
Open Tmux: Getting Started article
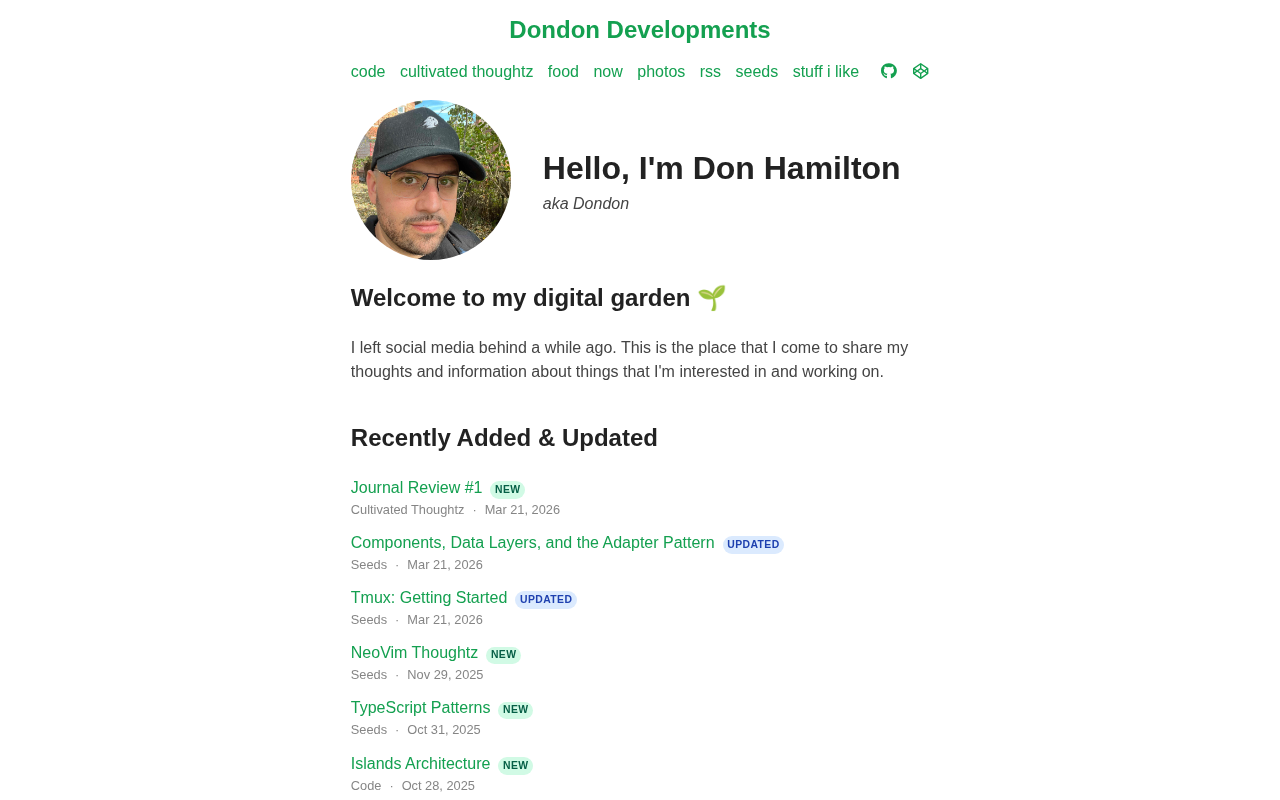coord(428,598)
